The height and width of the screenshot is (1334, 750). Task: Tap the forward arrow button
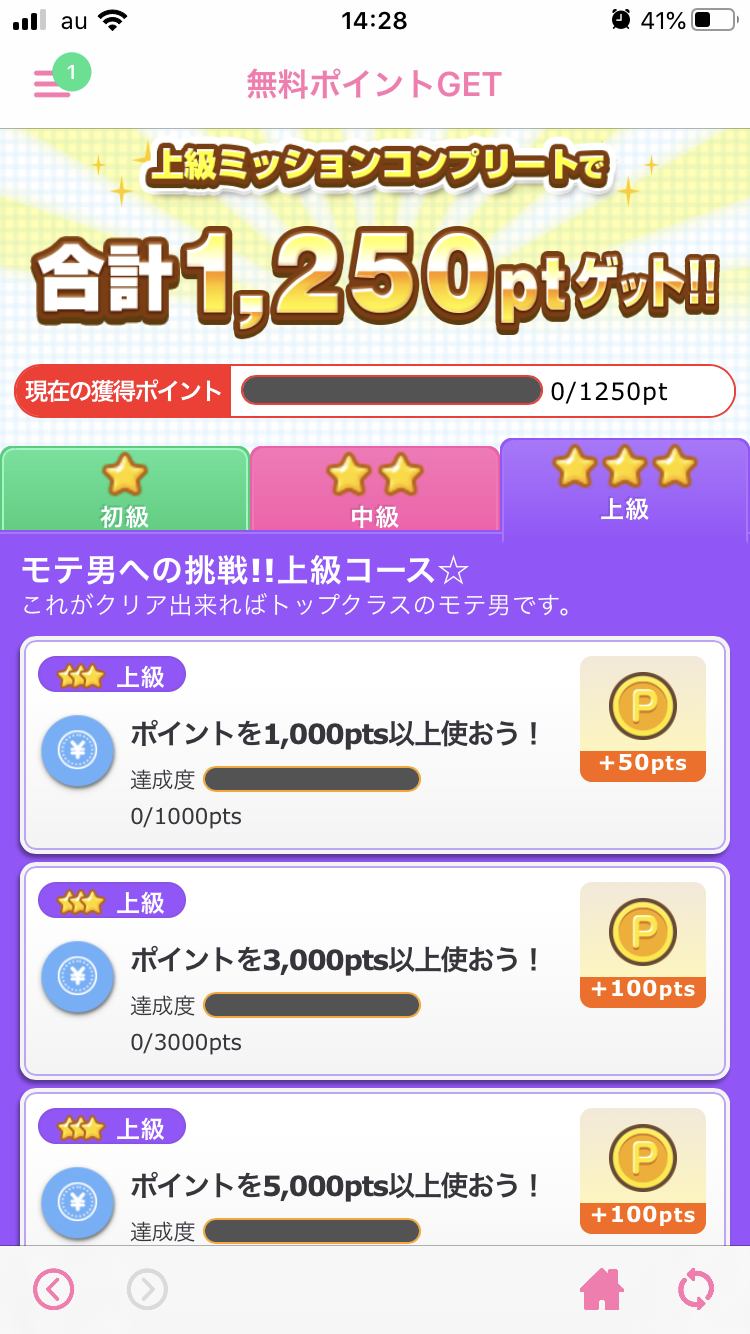click(x=148, y=1289)
